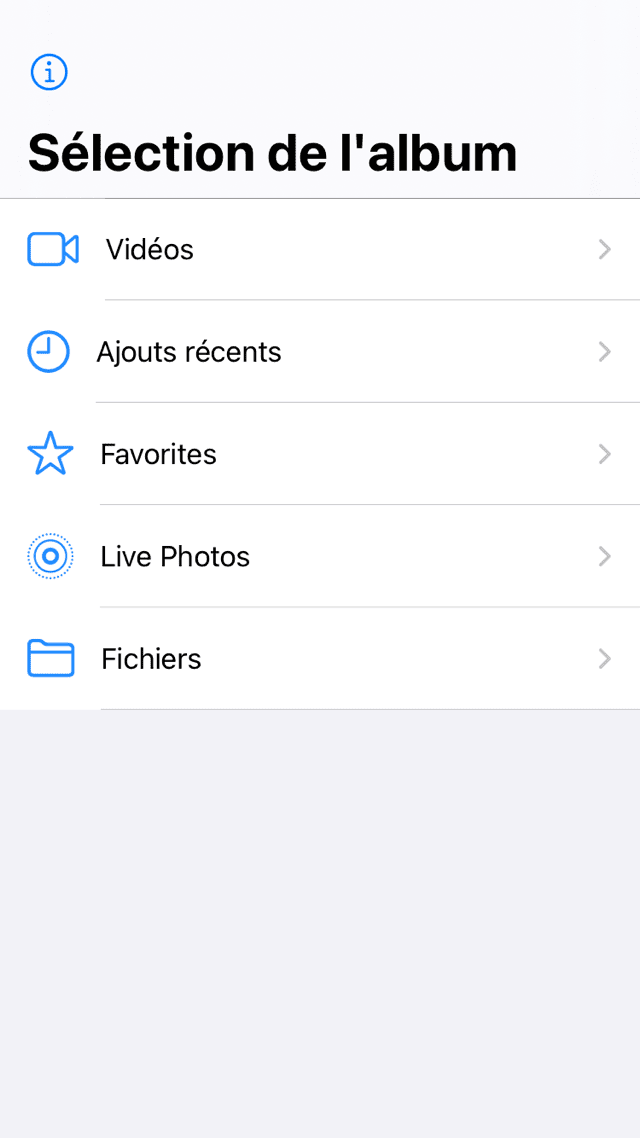This screenshot has height=1138, width=640.
Task: Open Fichiers to browse files
Action: pyautogui.click(x=320, y=659)
